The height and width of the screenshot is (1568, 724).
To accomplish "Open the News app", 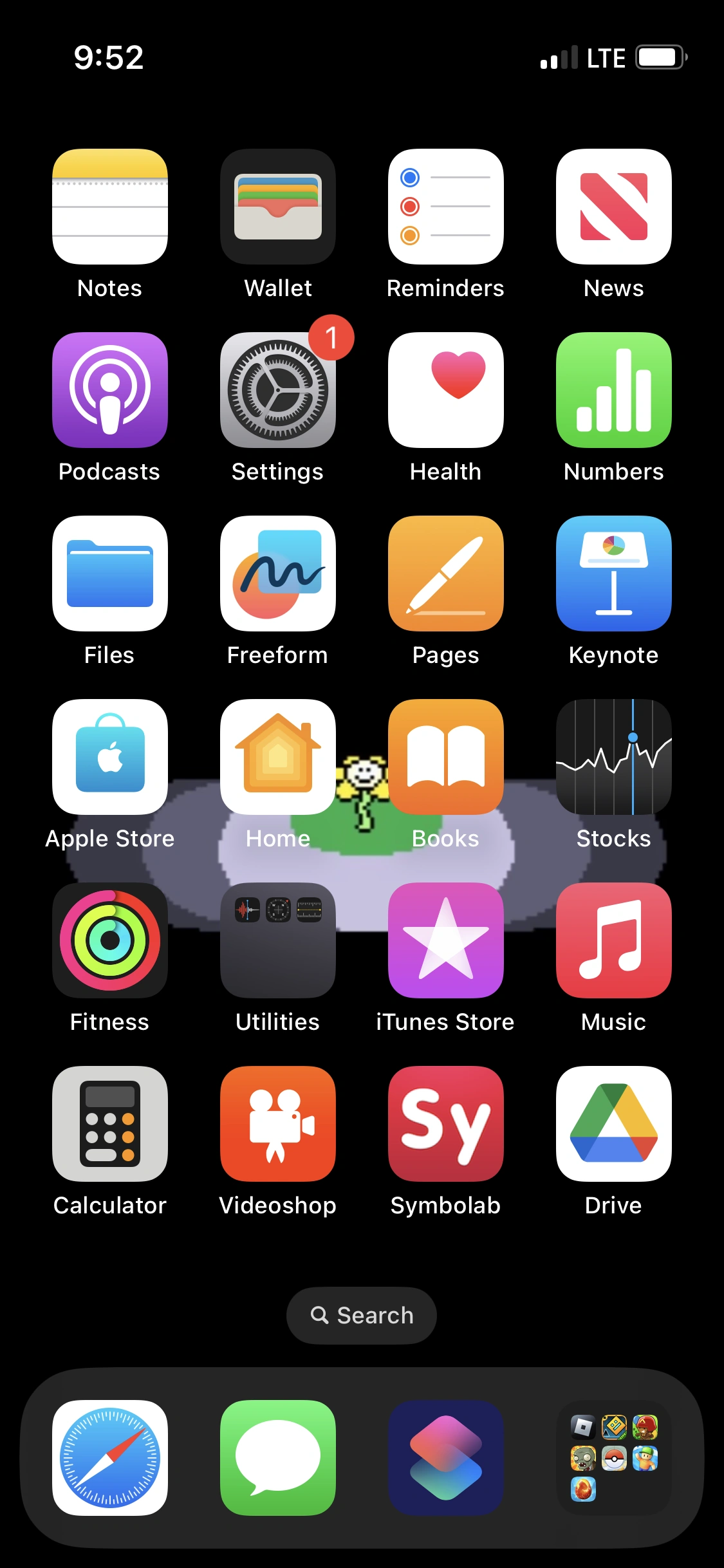I will pos(614,207).
